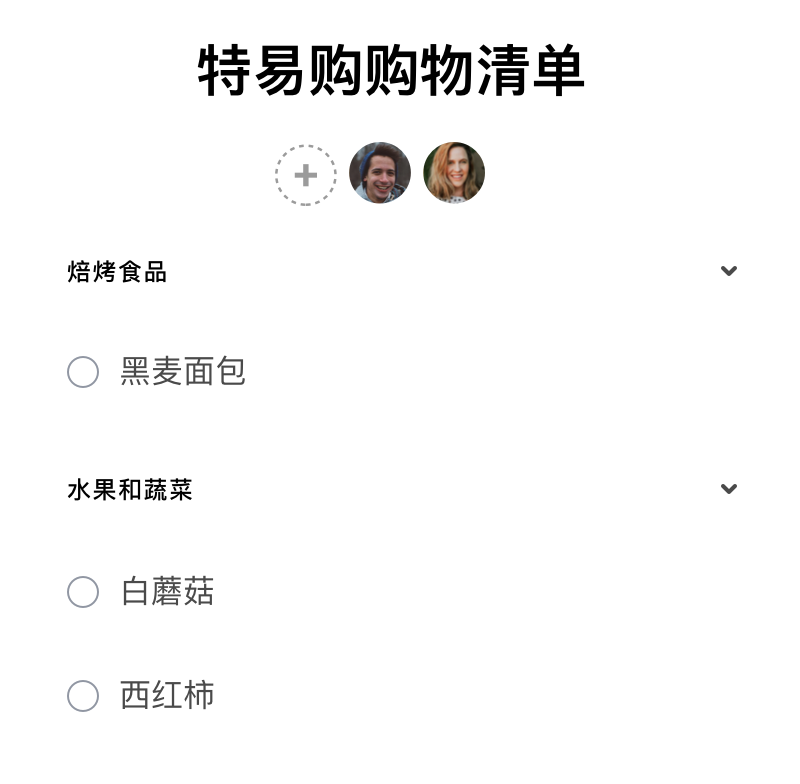
Task: Tick the 西红柿 item
Action: [83, 696]
